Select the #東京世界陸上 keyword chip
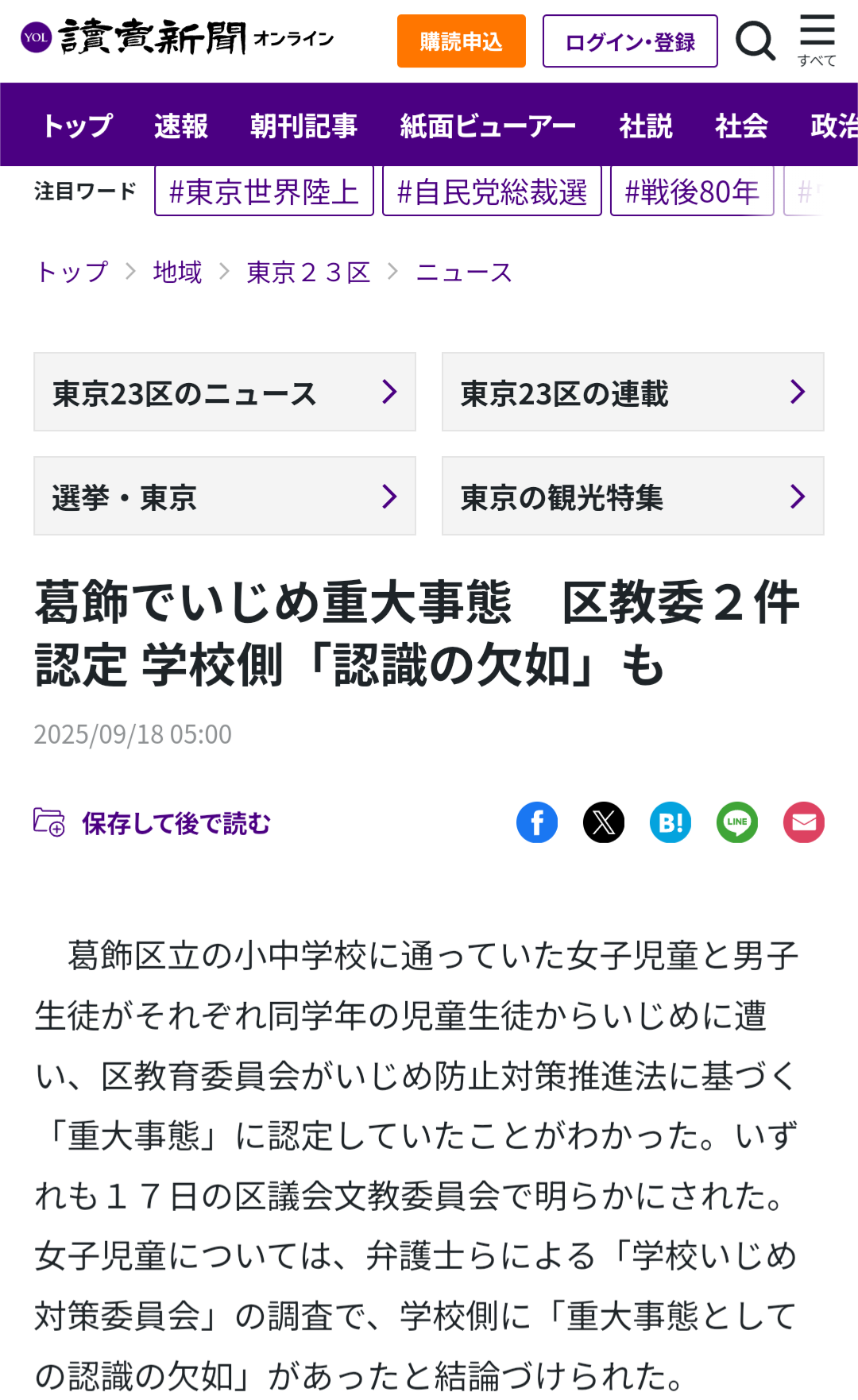The width and height of the screenshot is (858, 1400). point(264,191)
